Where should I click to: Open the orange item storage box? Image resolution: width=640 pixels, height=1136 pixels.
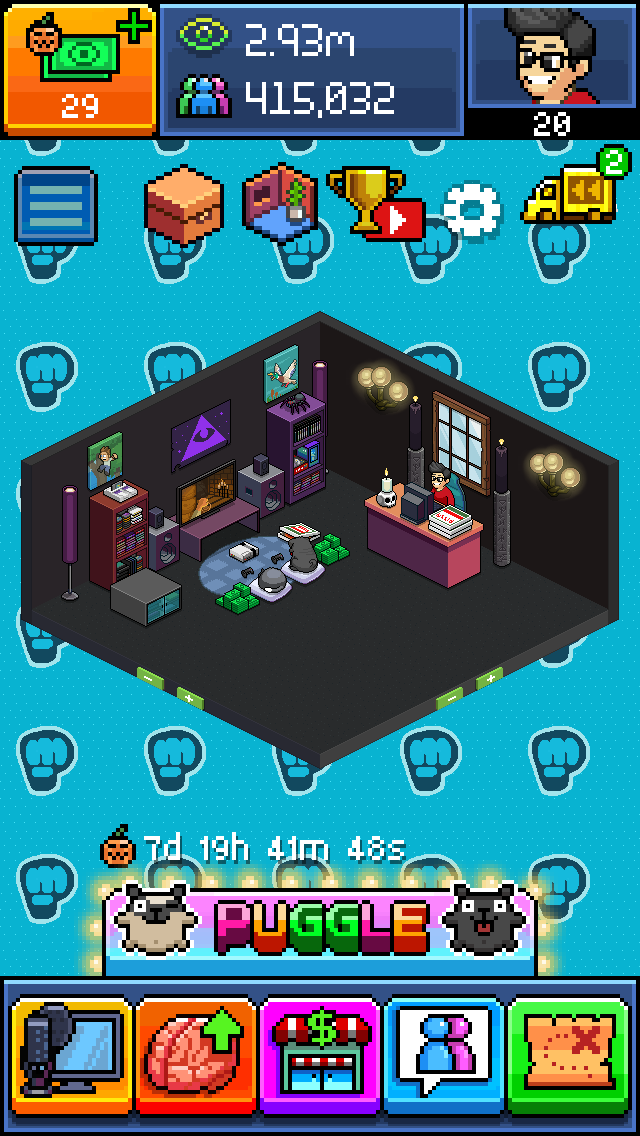183,206
